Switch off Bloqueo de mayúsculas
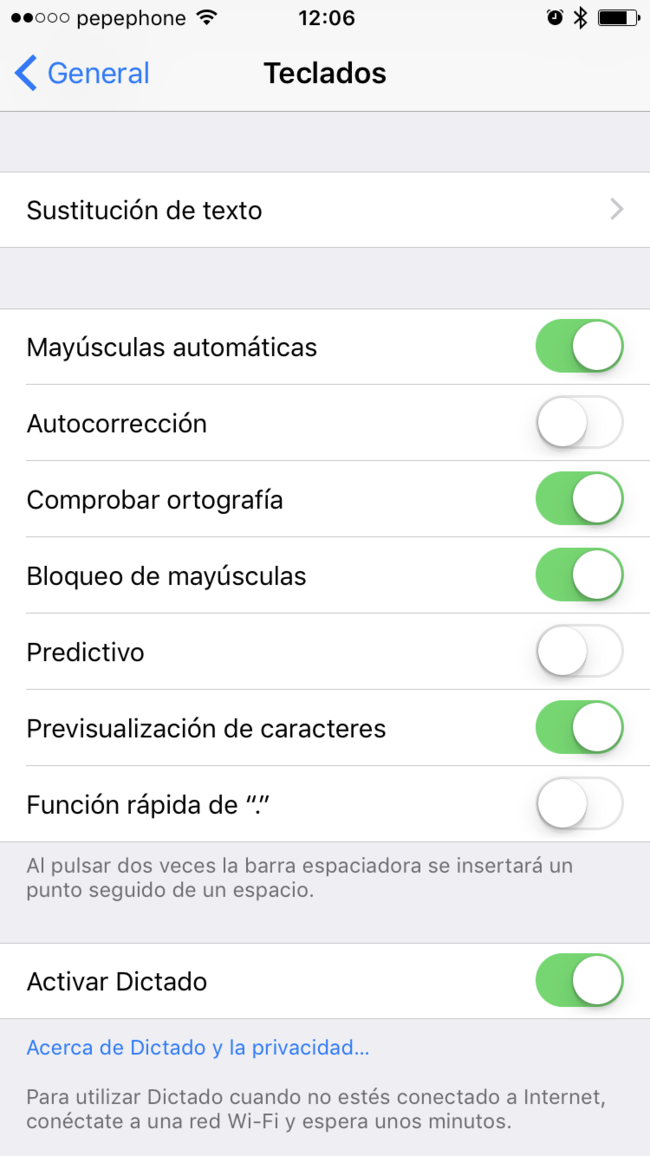Viewport: 650px width, 1156px height. pyautogui.click(x=579, y=575)
